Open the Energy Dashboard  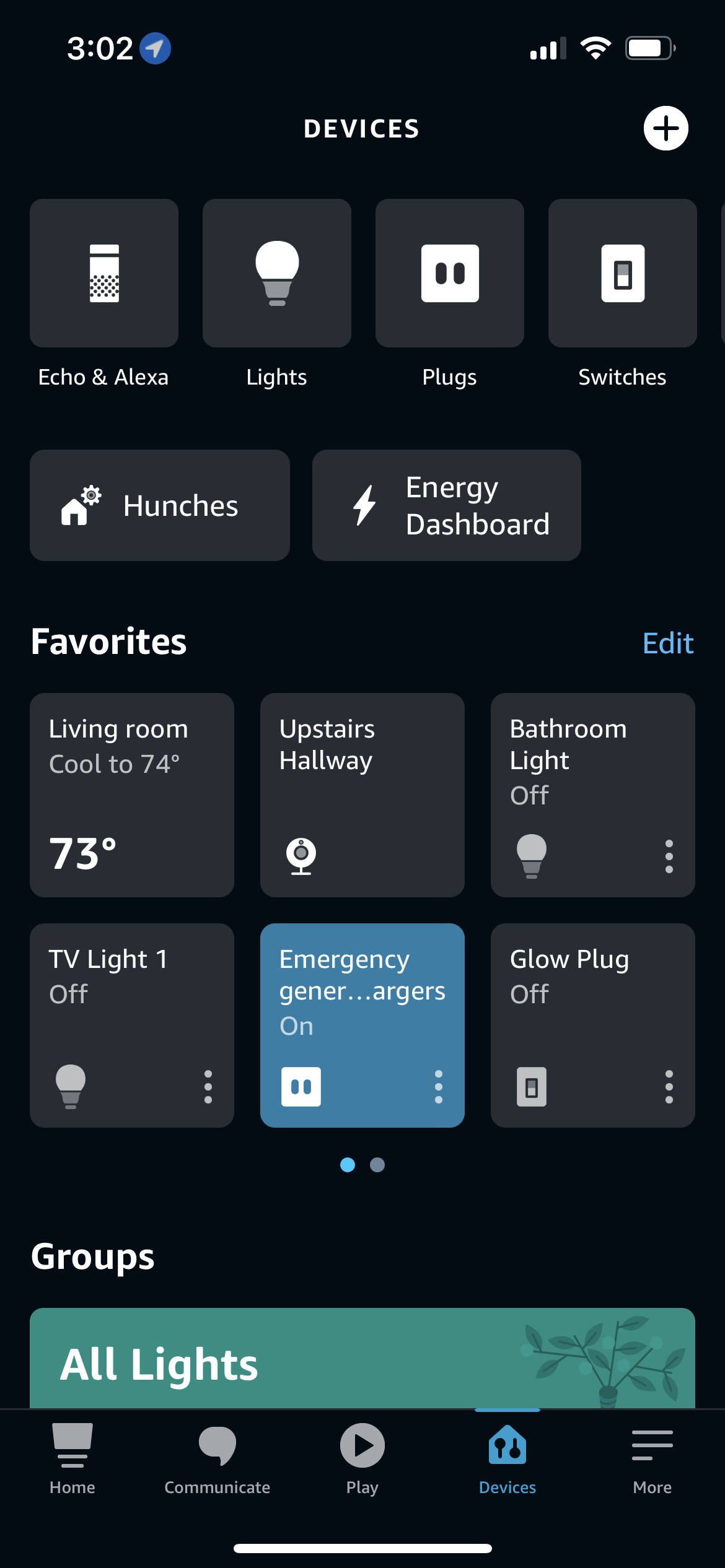coord(446,505)
